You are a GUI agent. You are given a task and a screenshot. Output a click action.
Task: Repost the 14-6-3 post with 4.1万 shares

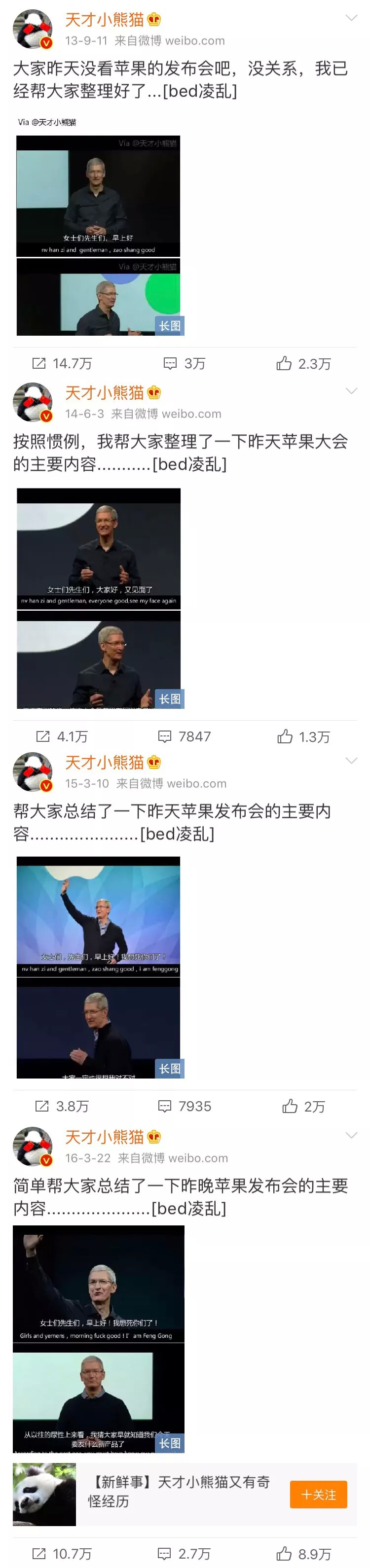pyautogui.click(x=62, y=736)
